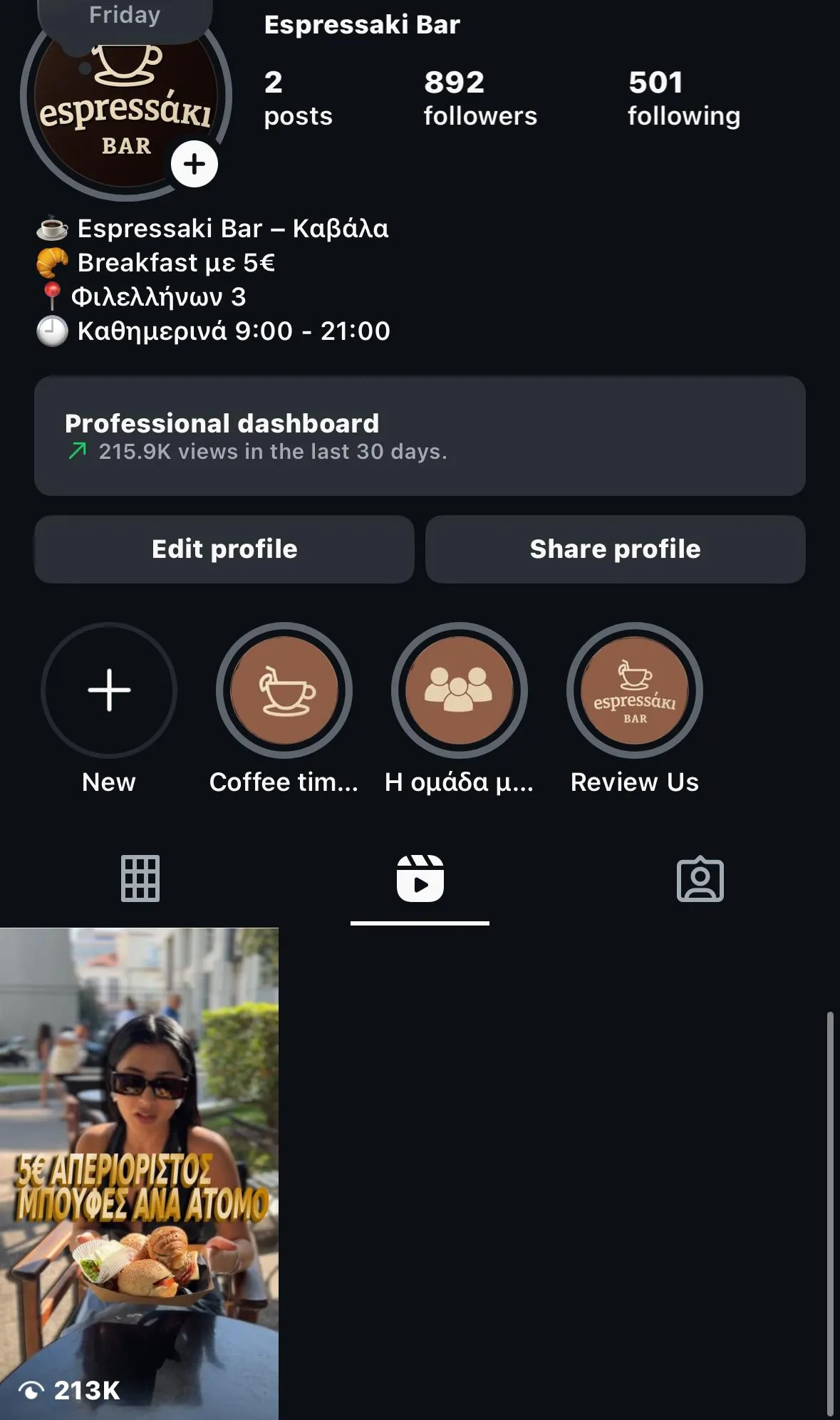
Task: Open the 501 following list
Action: pyautogui.click(x=683, y=98)
